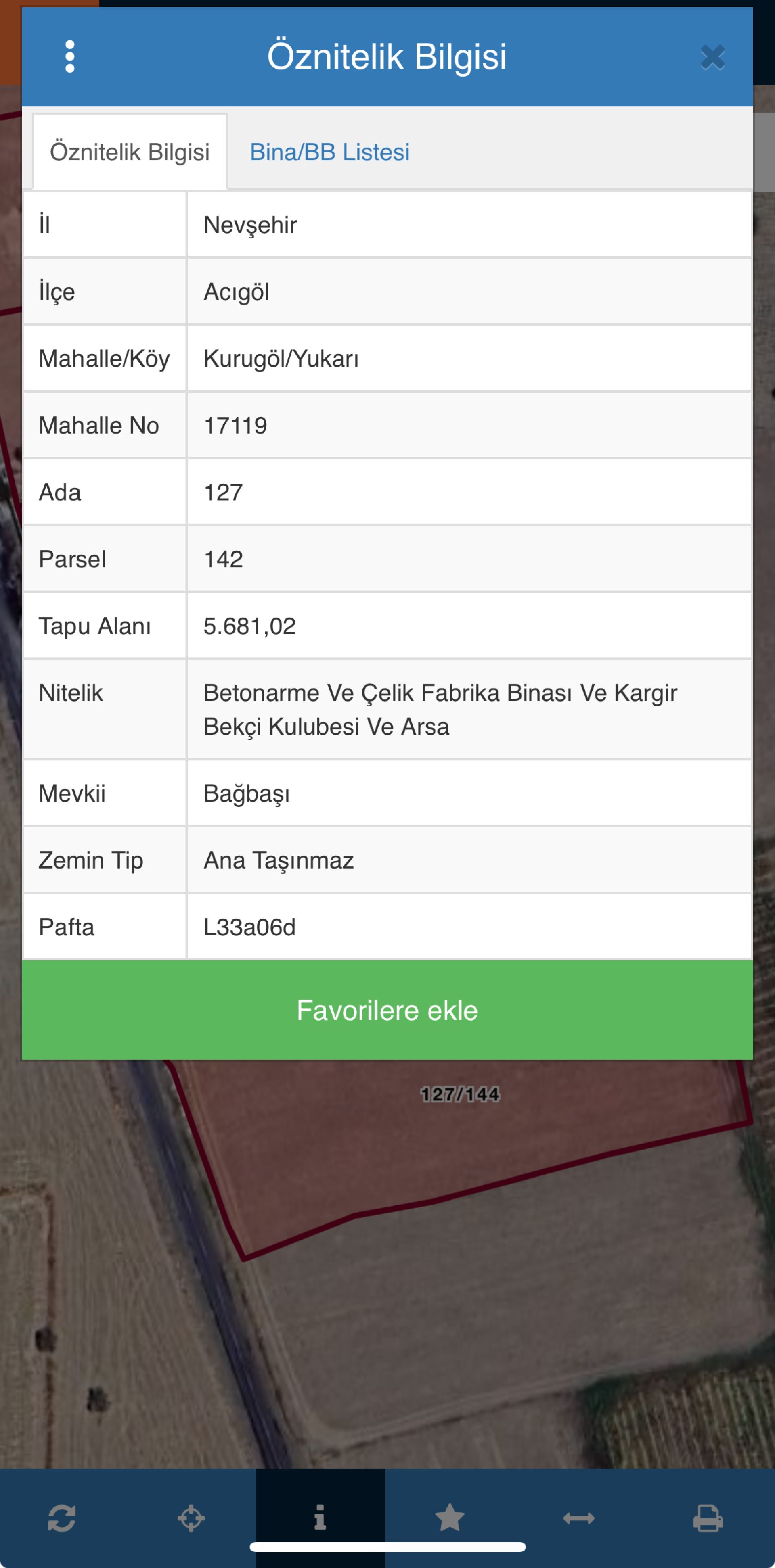This screenshot has width=775, height=1568.
Task: Open the three-dot overflow menu
Action: tap(70, 56)
